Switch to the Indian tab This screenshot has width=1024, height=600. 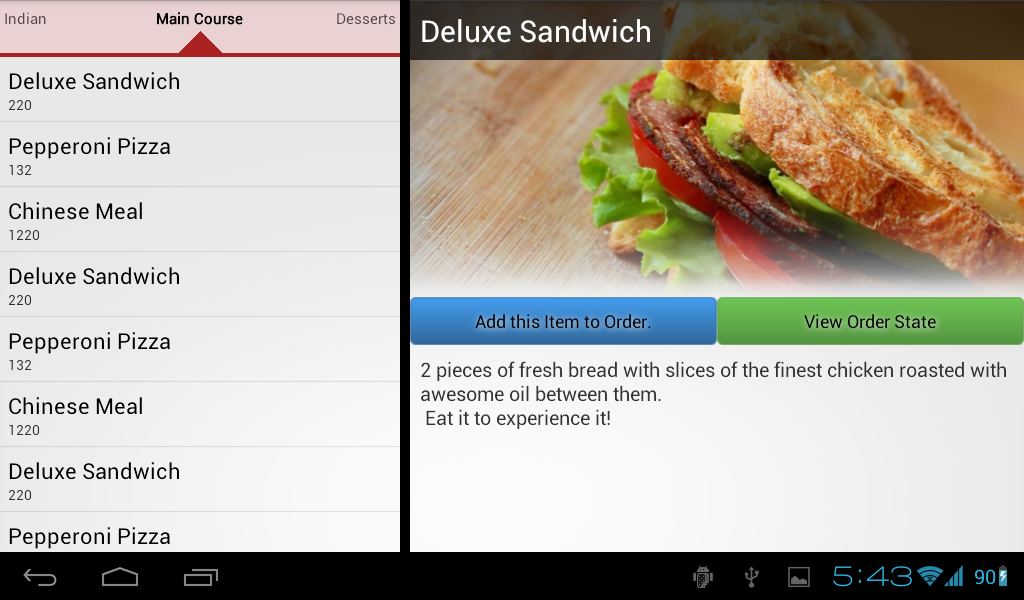pyautogui.click(x=25, y=19)
